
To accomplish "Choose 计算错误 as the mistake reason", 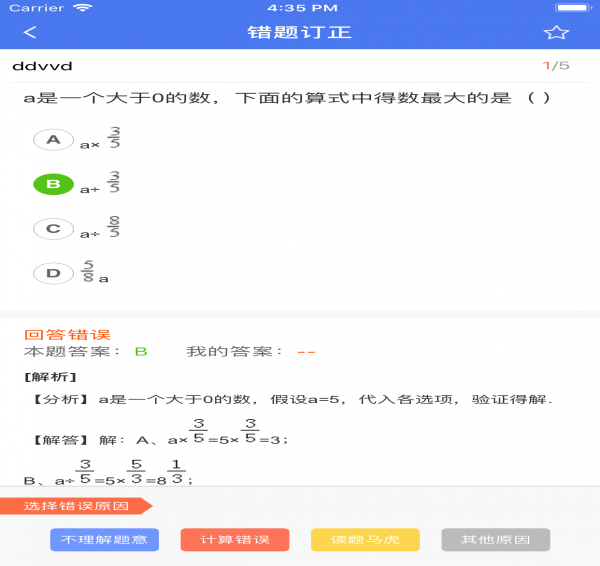I will 235,540.
